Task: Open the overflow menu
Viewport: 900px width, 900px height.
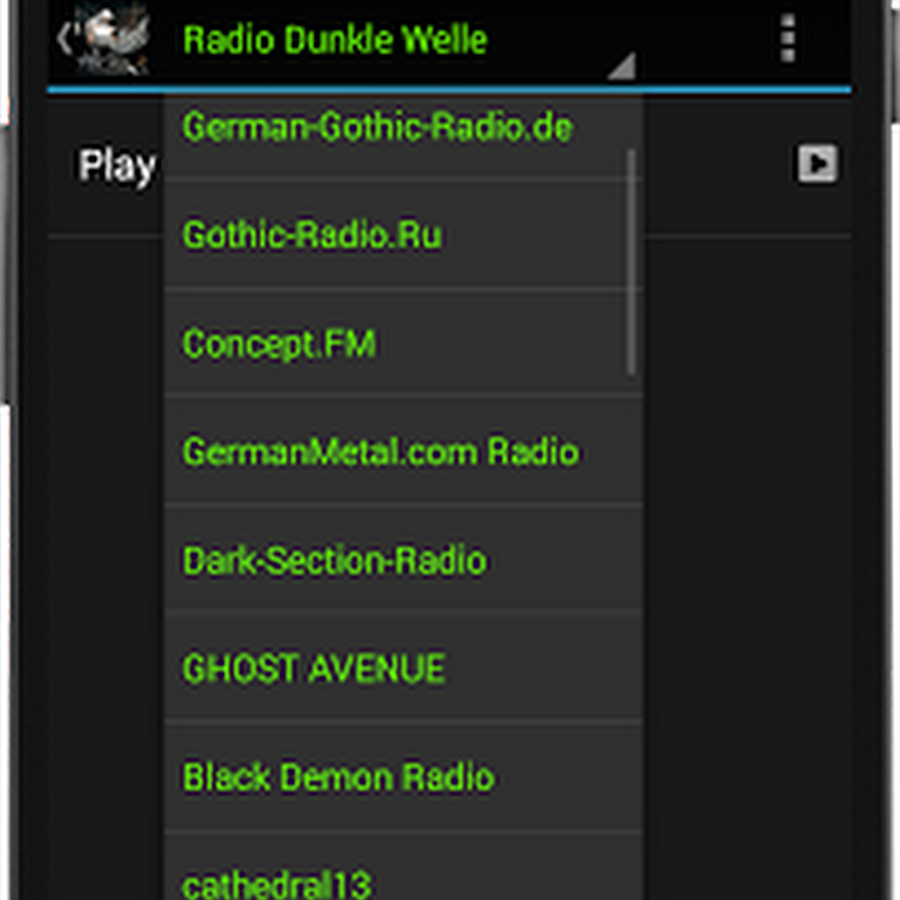Action: [788, 40]
